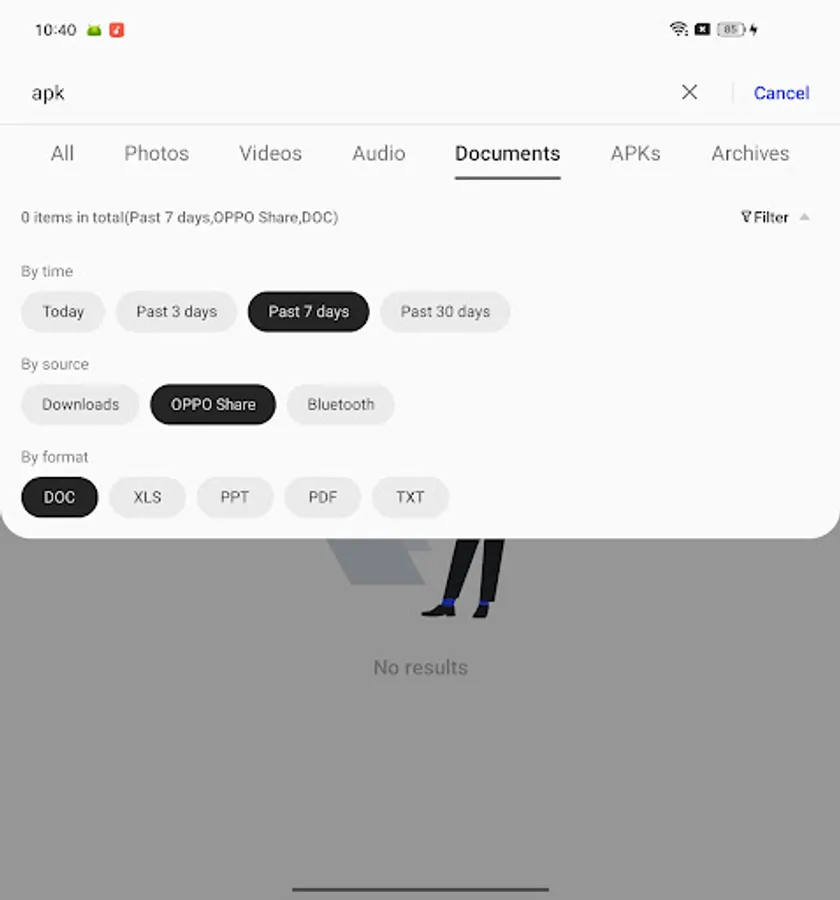The image size is (840, 900).
Task: Select the Today time filter chip
Action: [x=62, y=312]
